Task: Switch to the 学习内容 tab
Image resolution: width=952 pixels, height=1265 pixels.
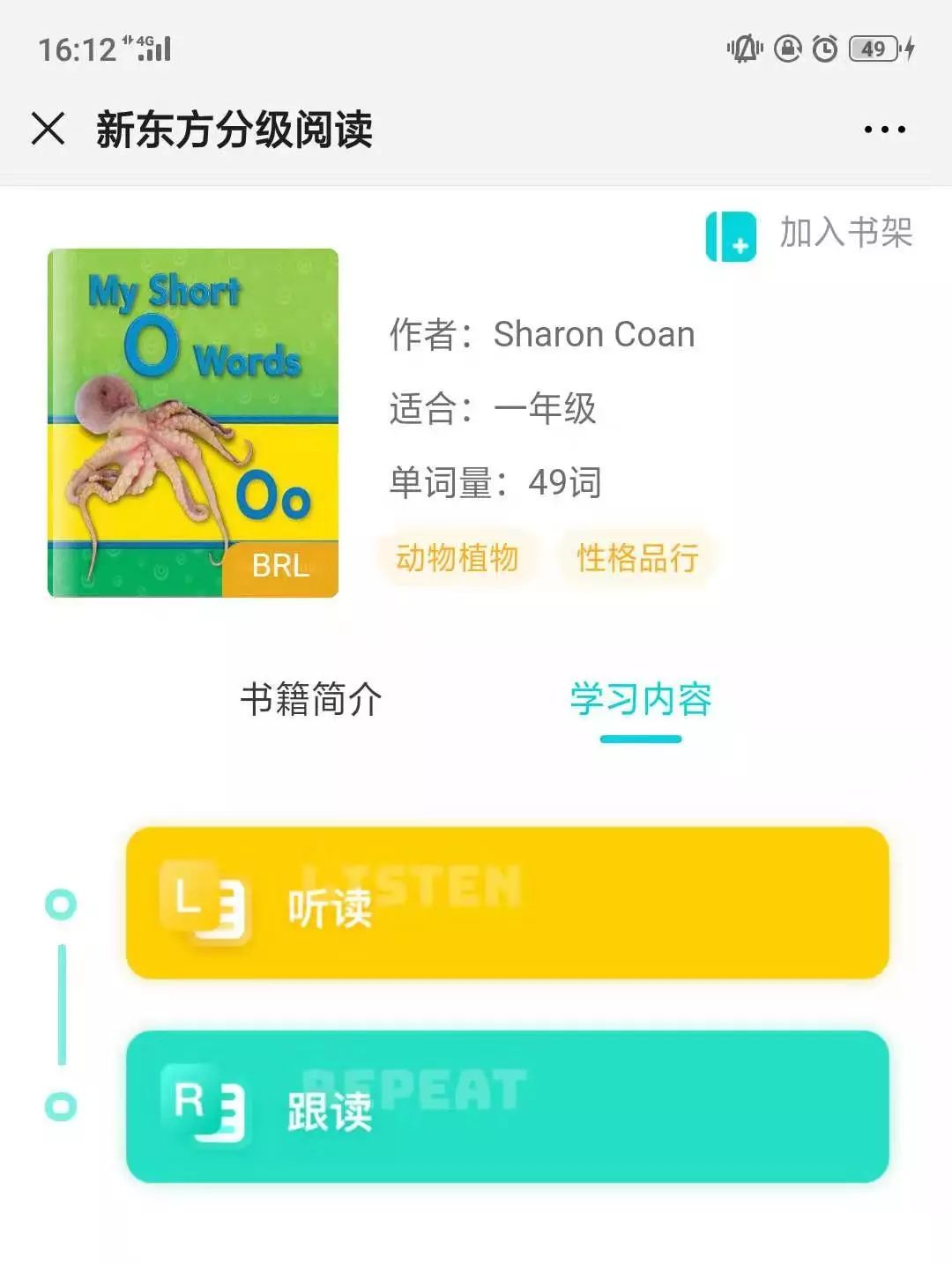Action: click(640, 699)
